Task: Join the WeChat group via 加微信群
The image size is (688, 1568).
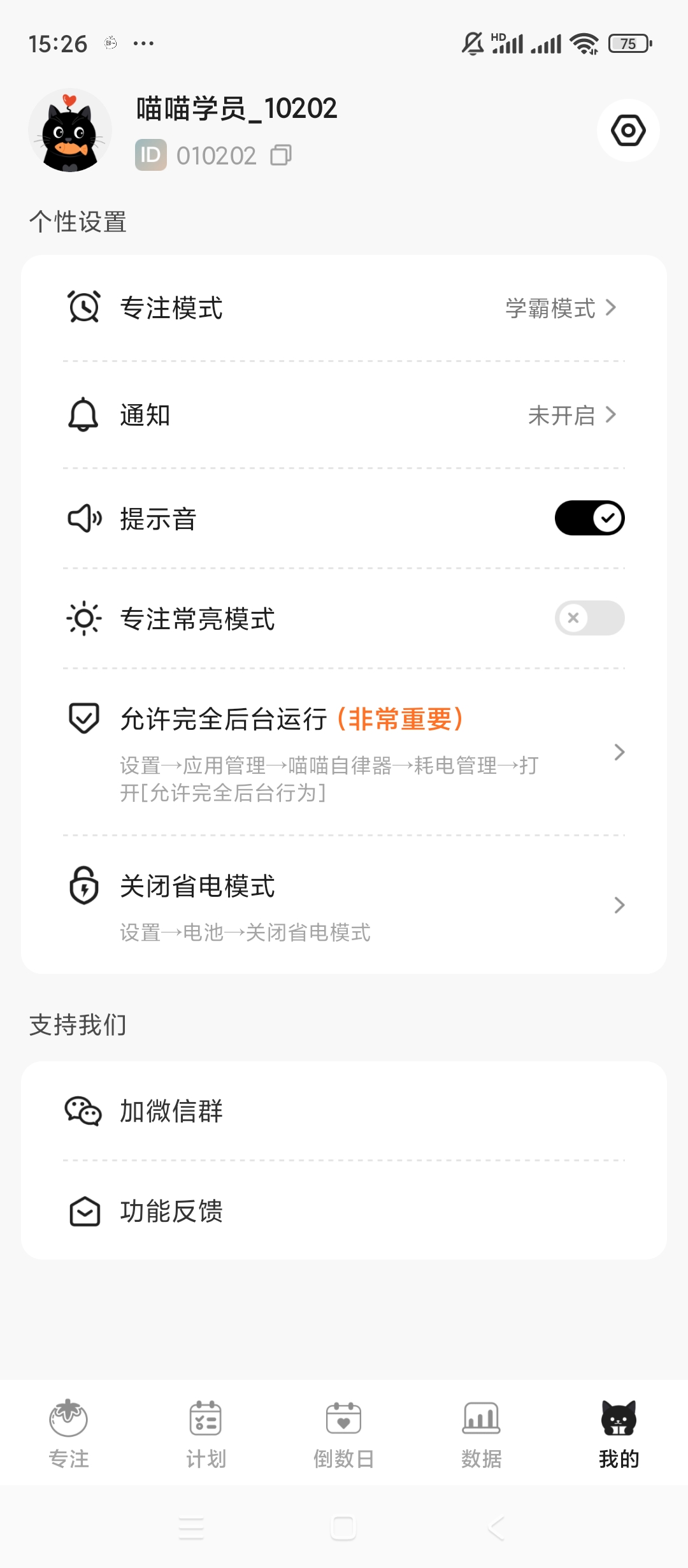Action: 344,1111
